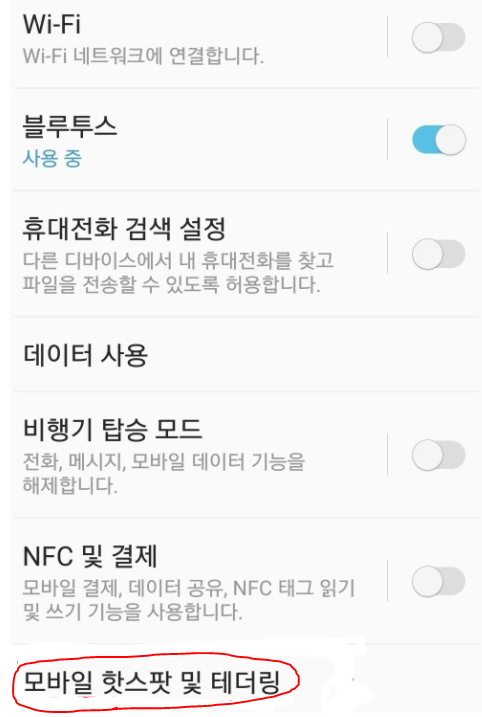
Task: Open the 휴대전화 검색 설정 row
Action: [198, 254]
